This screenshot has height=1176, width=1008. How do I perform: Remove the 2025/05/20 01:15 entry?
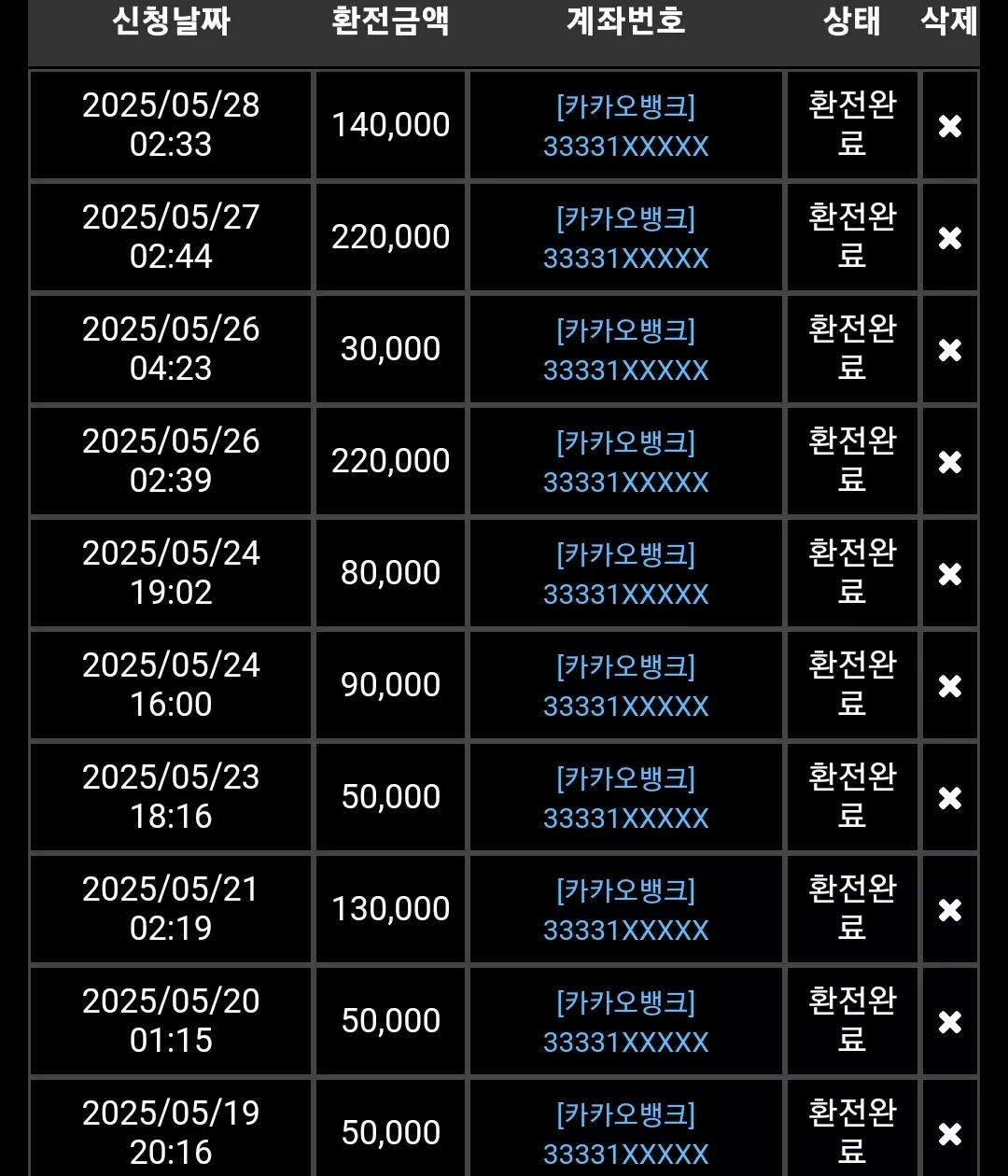pyautogui.click(x=949, y=1022)
